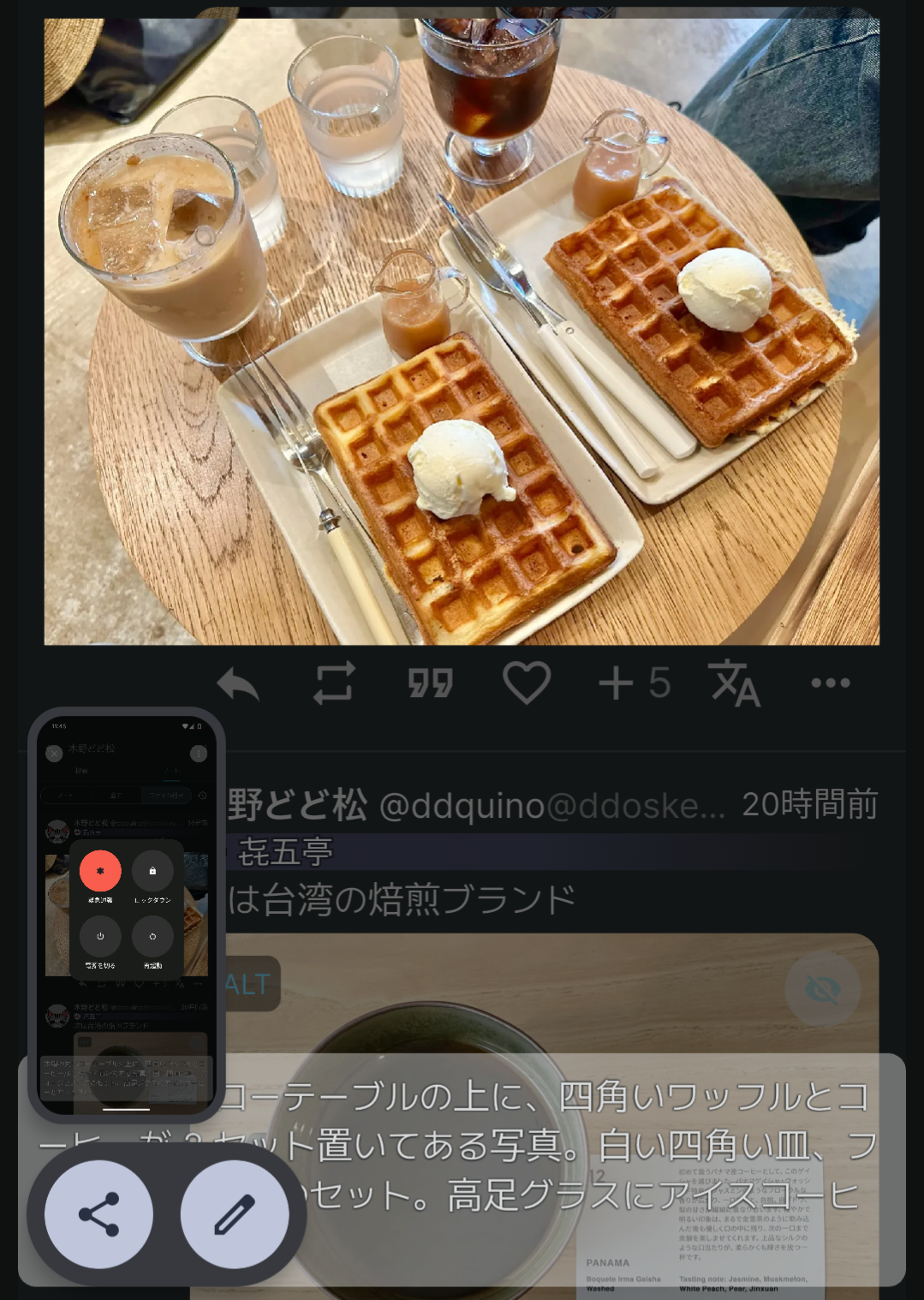Reply to the waffle photo post
Image resolution: width=924 pixels, height=1300 pixels.
[x=238, y=683]
